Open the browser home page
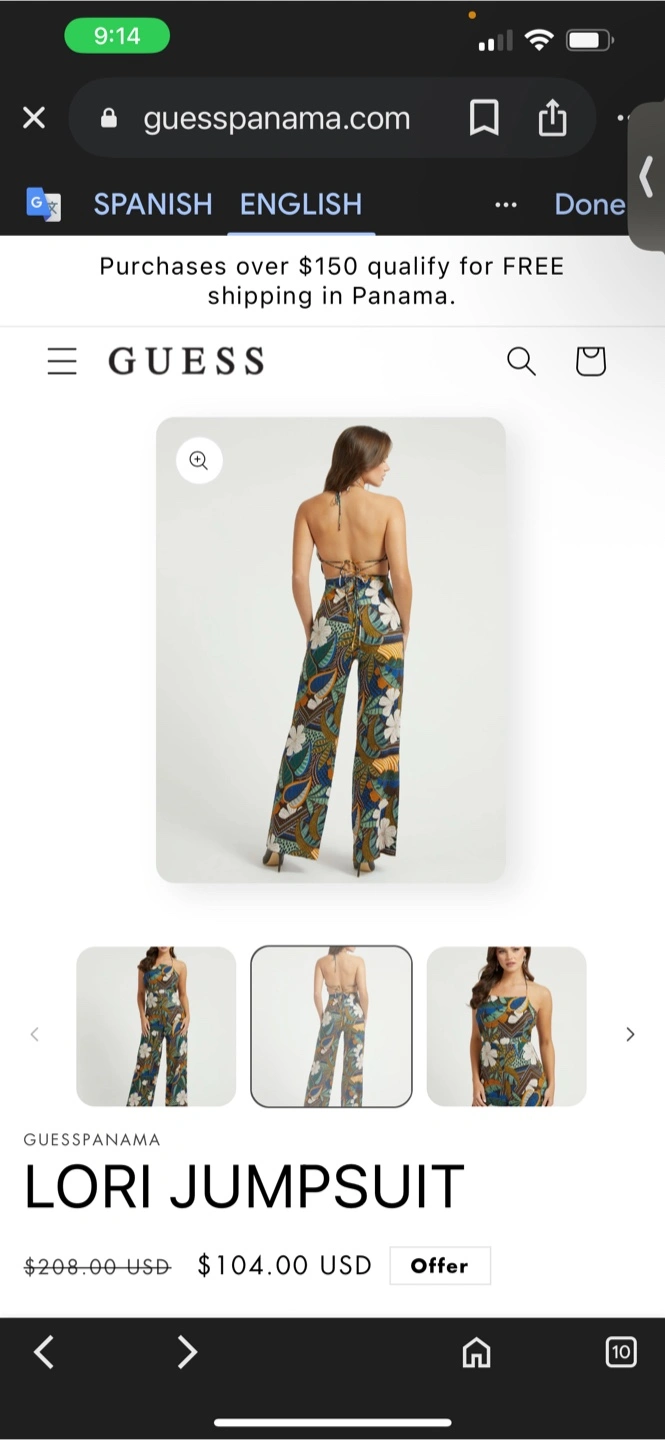 click(x=476, y=1353)
